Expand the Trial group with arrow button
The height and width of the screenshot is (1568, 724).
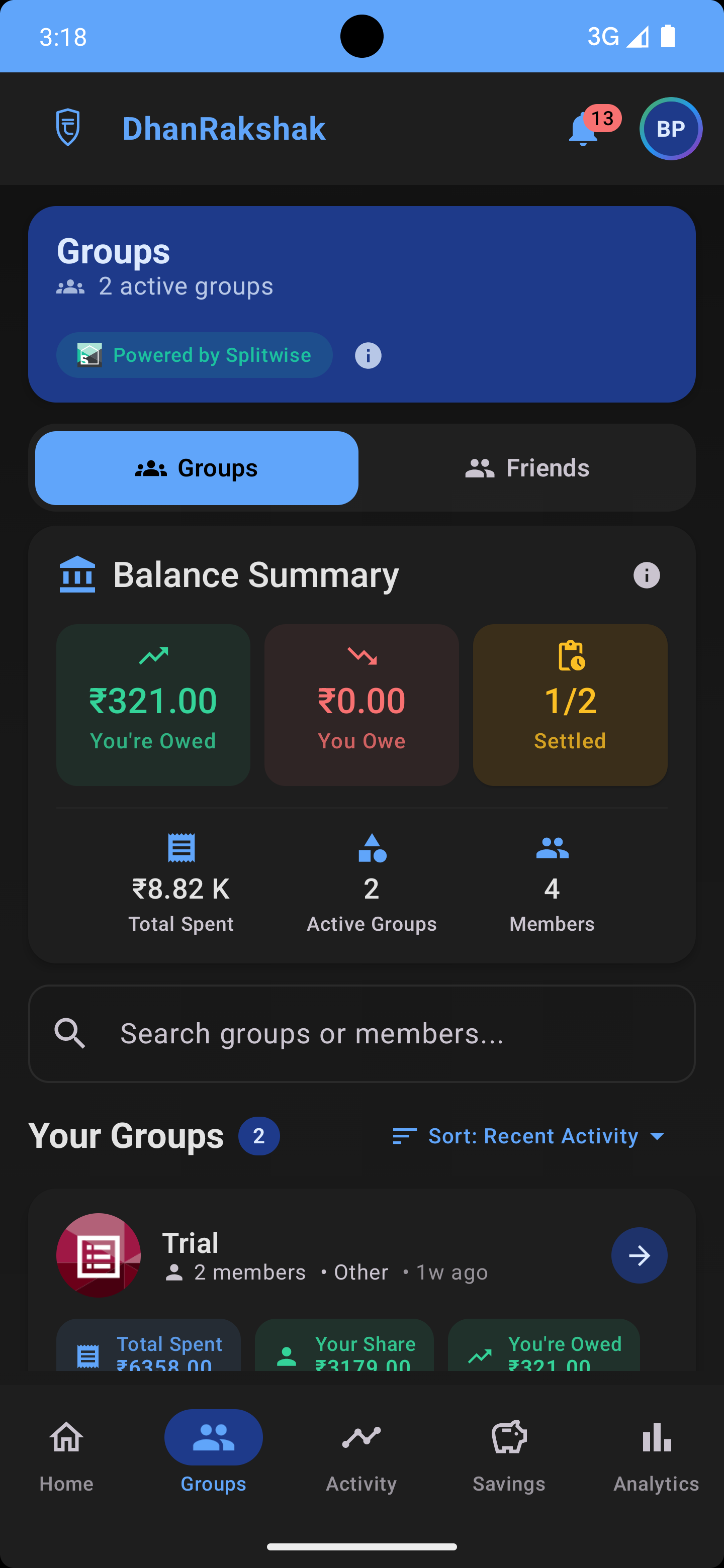click(639, 1255)
